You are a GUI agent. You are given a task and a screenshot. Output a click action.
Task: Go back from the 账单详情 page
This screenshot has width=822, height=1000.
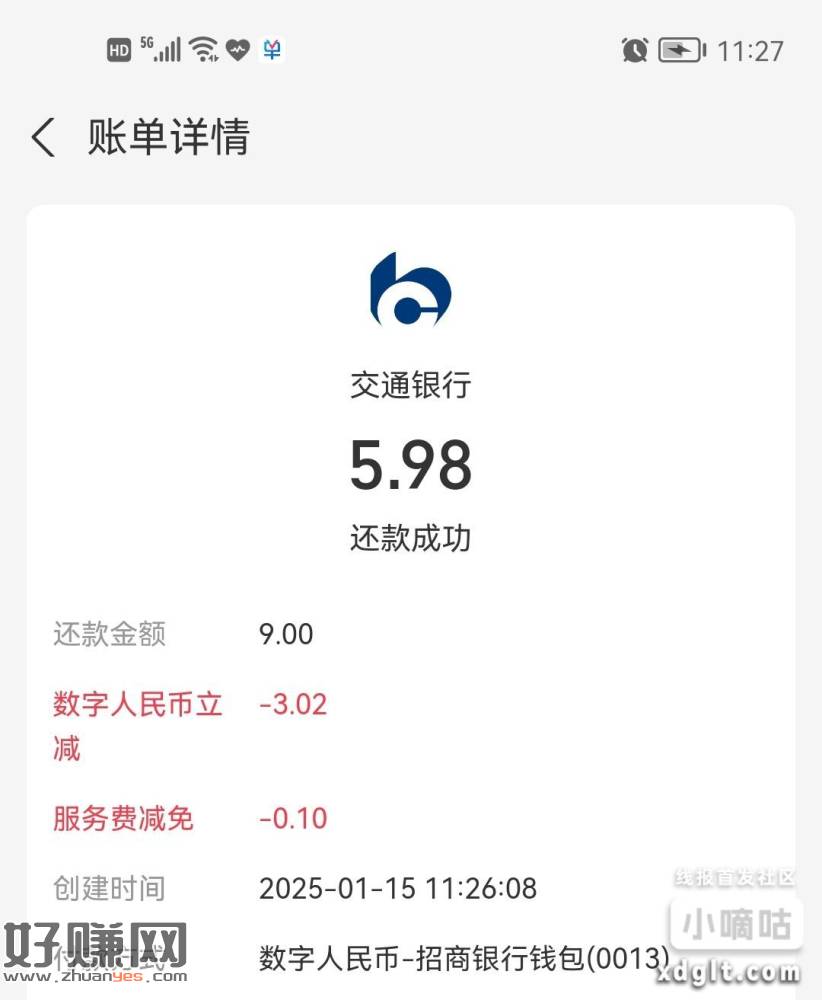[x=43, y=137]
